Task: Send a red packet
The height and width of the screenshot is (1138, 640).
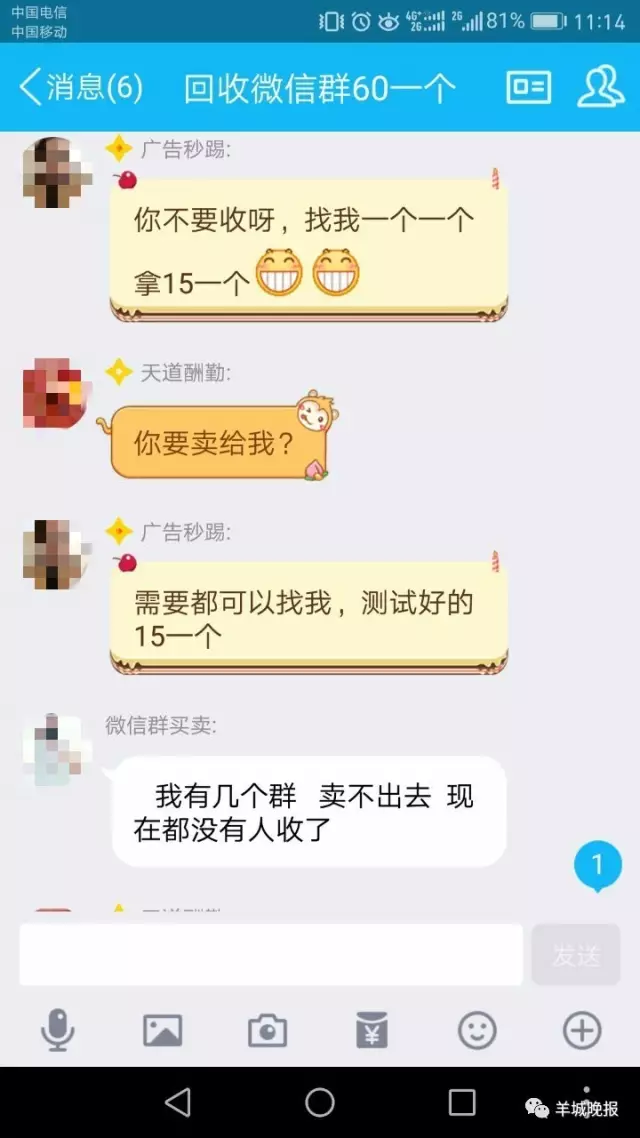Action: (x=372, y=1029)
